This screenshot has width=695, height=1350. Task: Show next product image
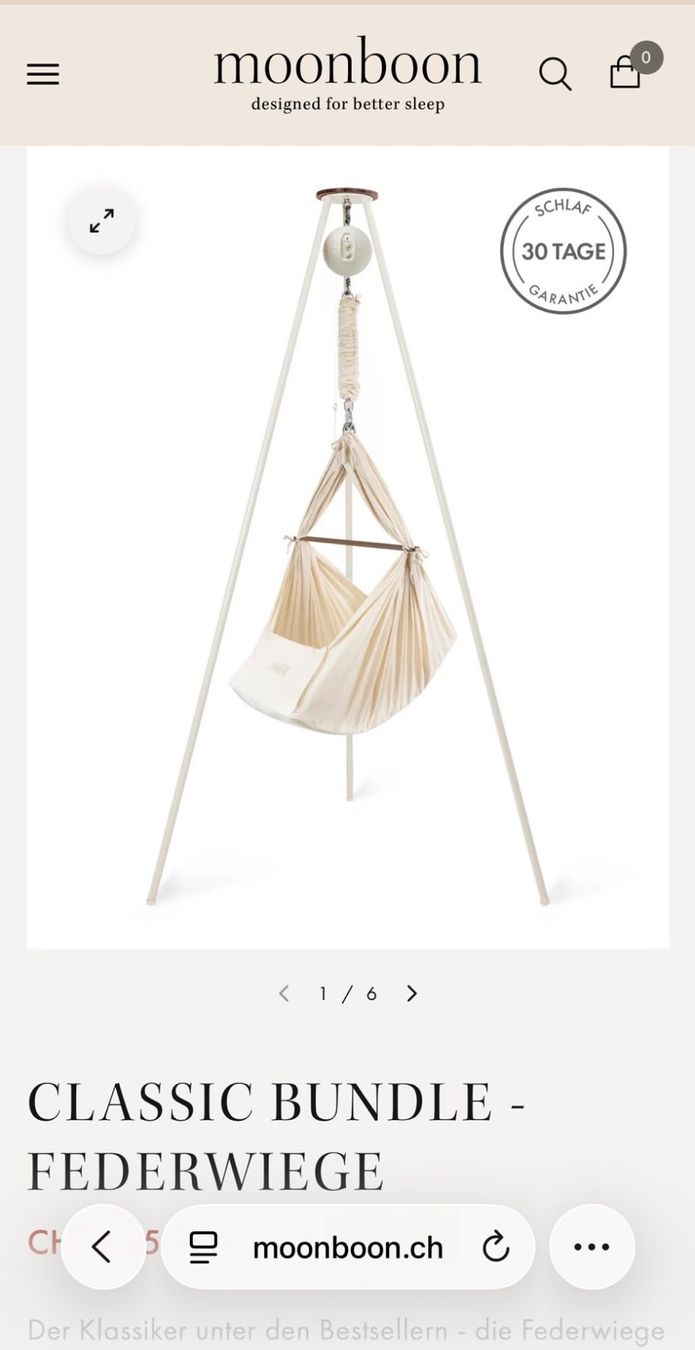click(411, 993)
